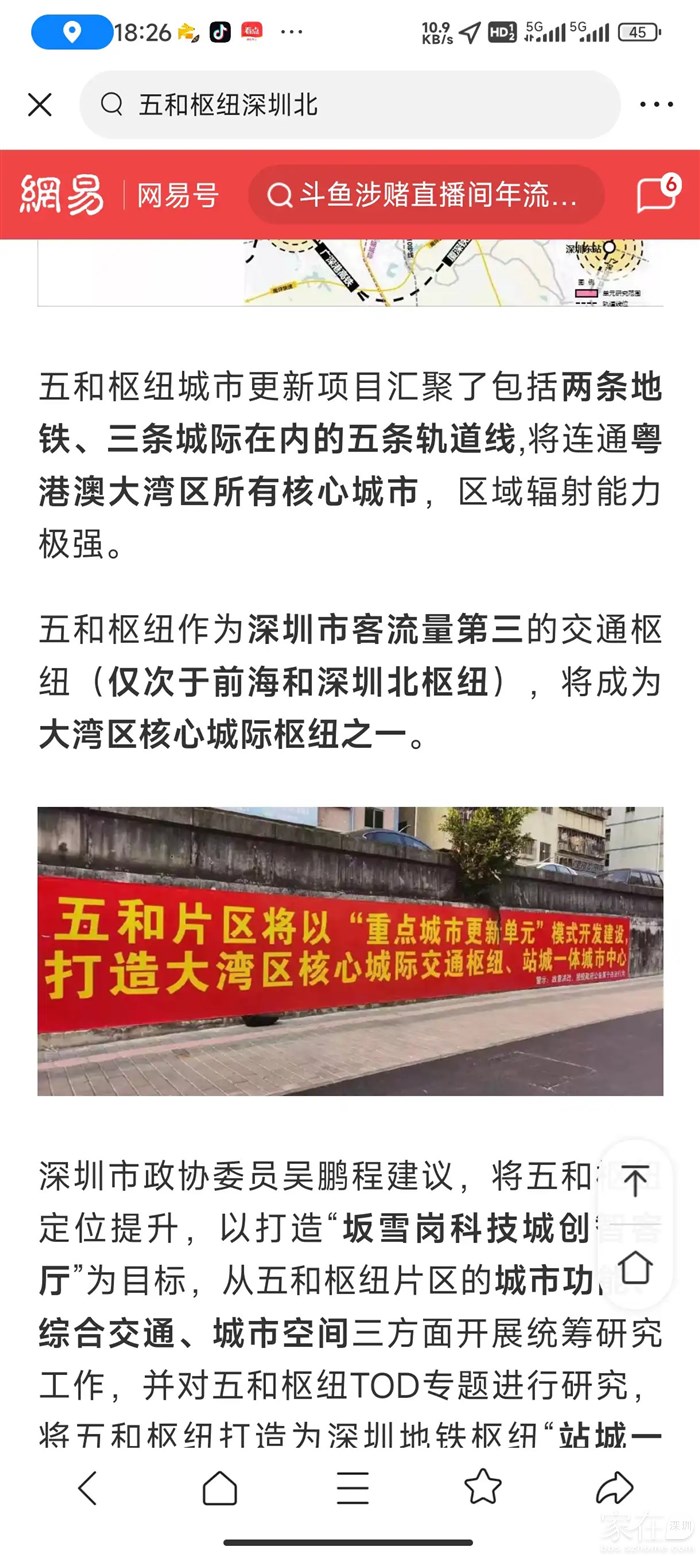
Task: Open the bottom three-line menu
Action: click(x=352, y=1488)
